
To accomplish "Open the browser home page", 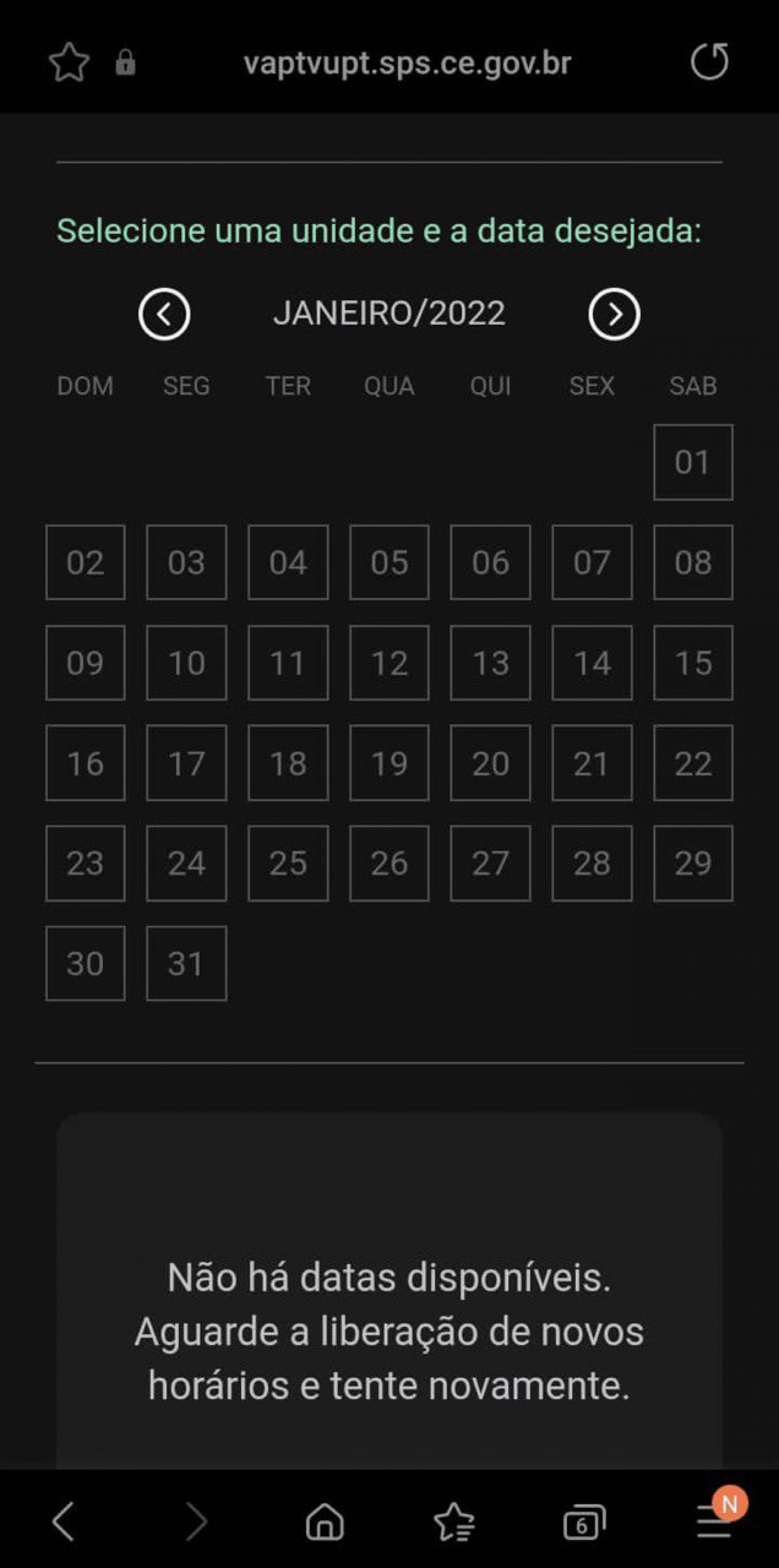I will pyautogui.click(x=325, y=1521).
